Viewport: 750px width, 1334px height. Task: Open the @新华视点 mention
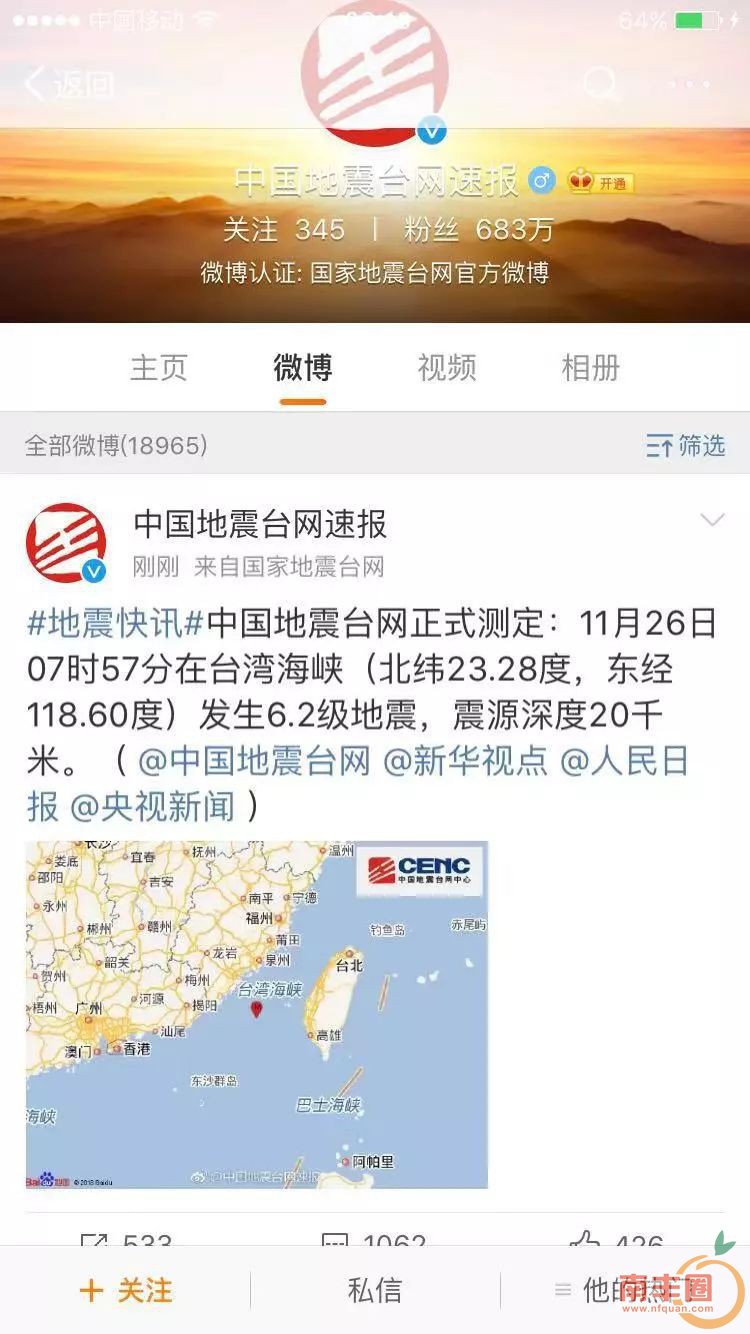click(x=466, y=762)
